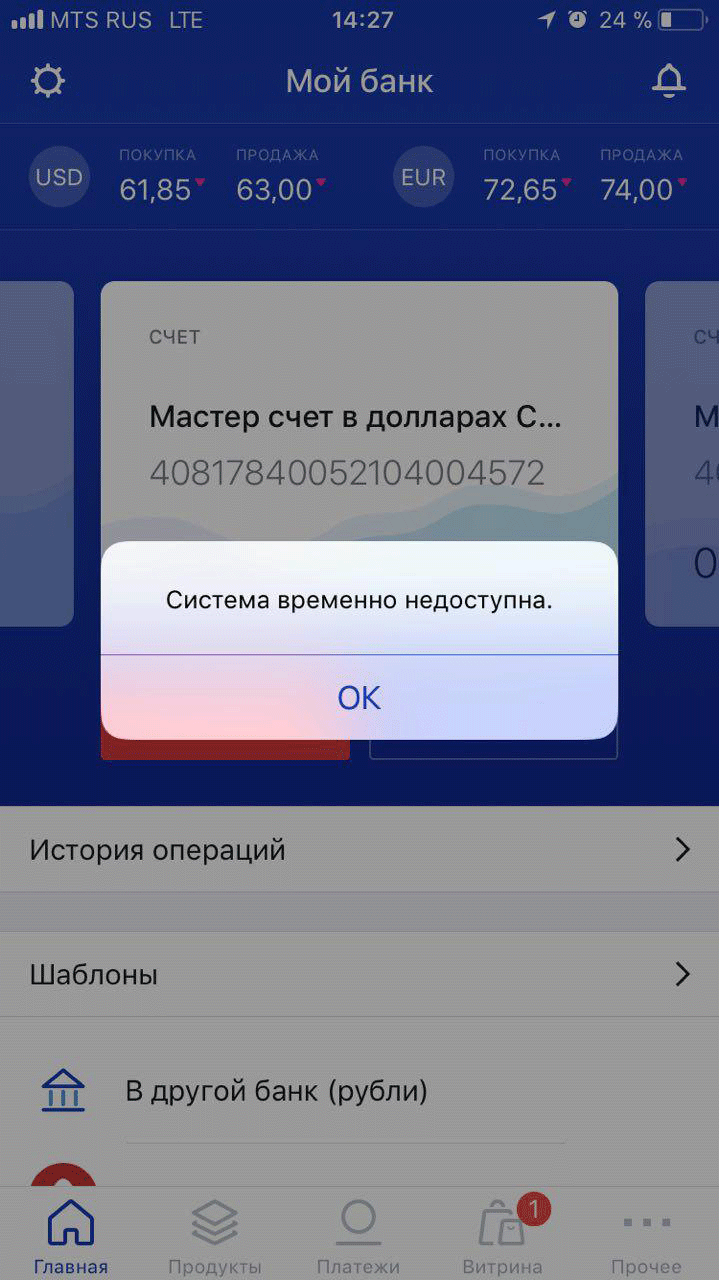Open Шаблоны row
The height and width of the screenshot is (1280, 719).
pos(359,974)
